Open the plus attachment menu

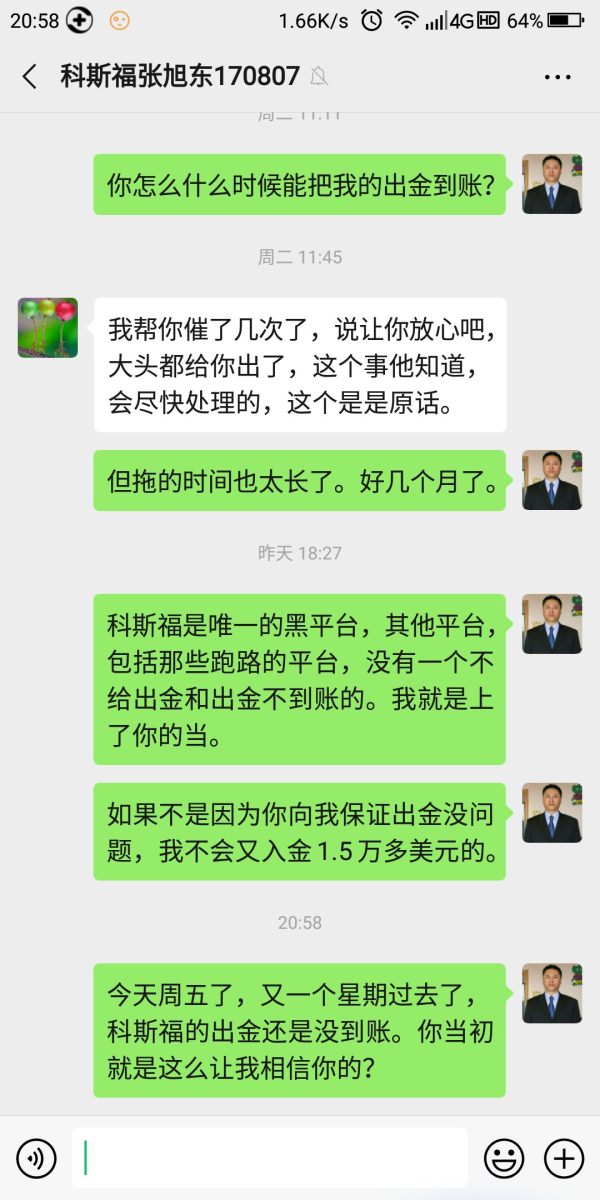[564, 1158]
